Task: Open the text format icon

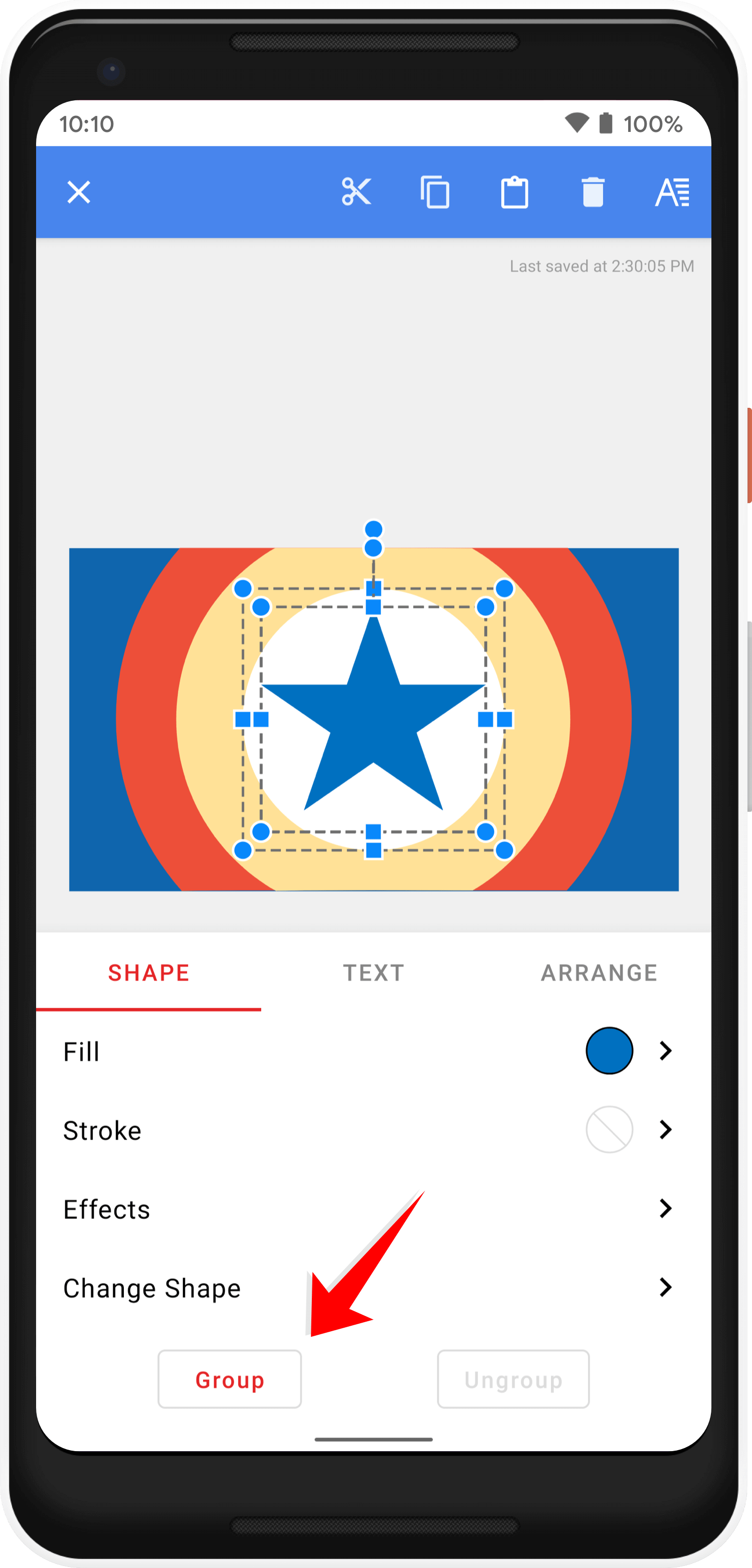Action: [672, 192]
